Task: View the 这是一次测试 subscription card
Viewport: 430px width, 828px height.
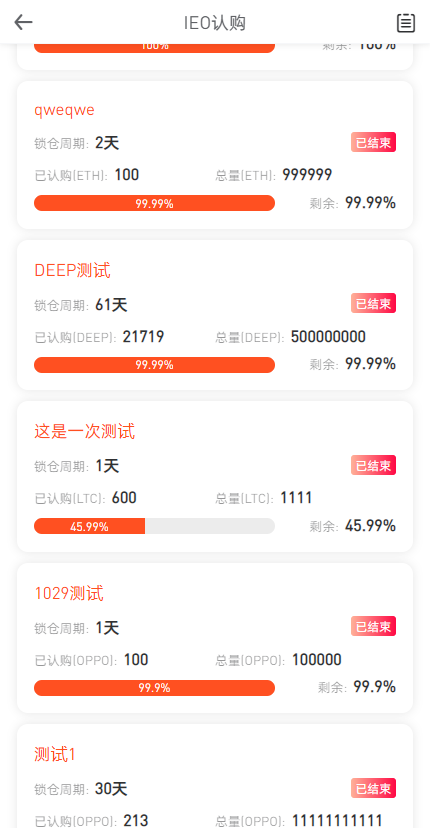Action: pyautogui.click(x=215, y=477)
